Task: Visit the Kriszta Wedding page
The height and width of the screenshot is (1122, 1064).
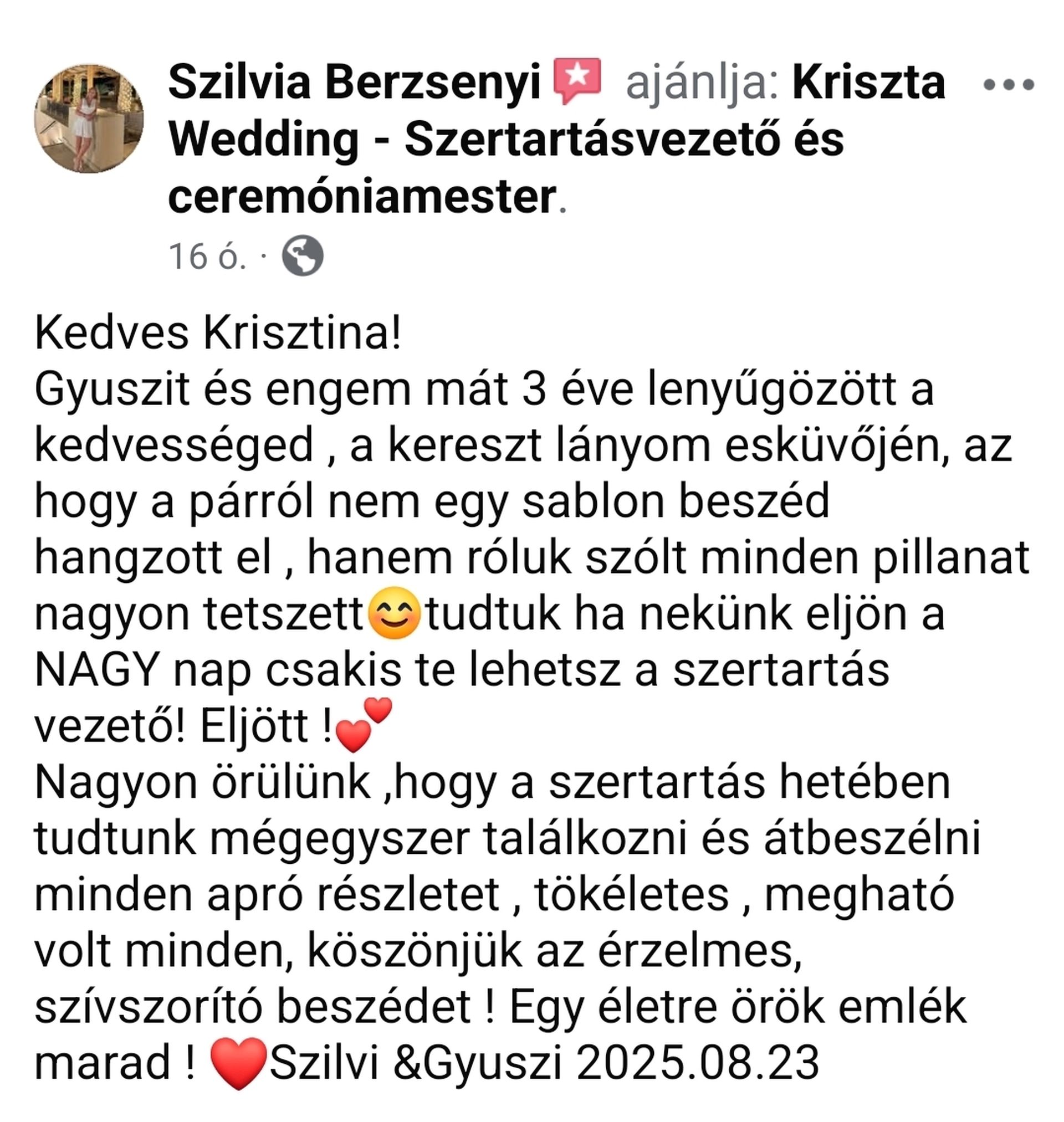Action: click(505, 140)
